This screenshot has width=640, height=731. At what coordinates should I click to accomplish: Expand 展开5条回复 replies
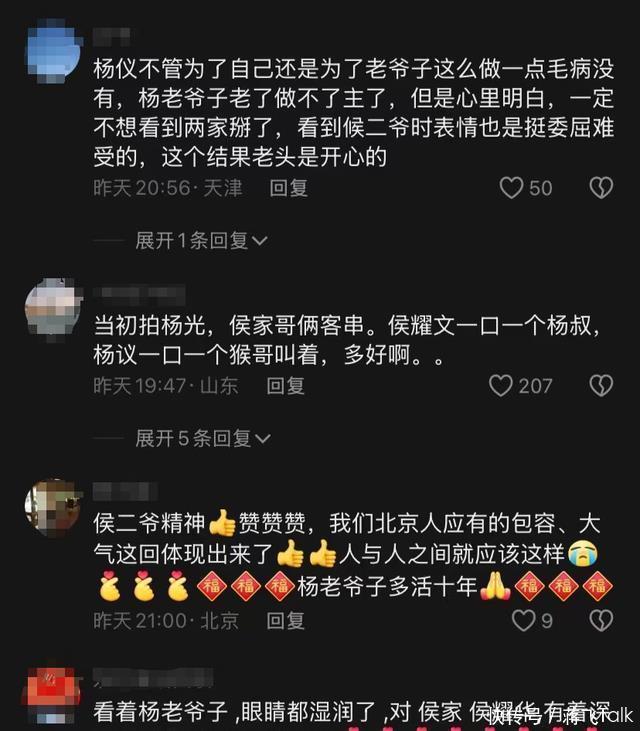click(x=202, y=437)
